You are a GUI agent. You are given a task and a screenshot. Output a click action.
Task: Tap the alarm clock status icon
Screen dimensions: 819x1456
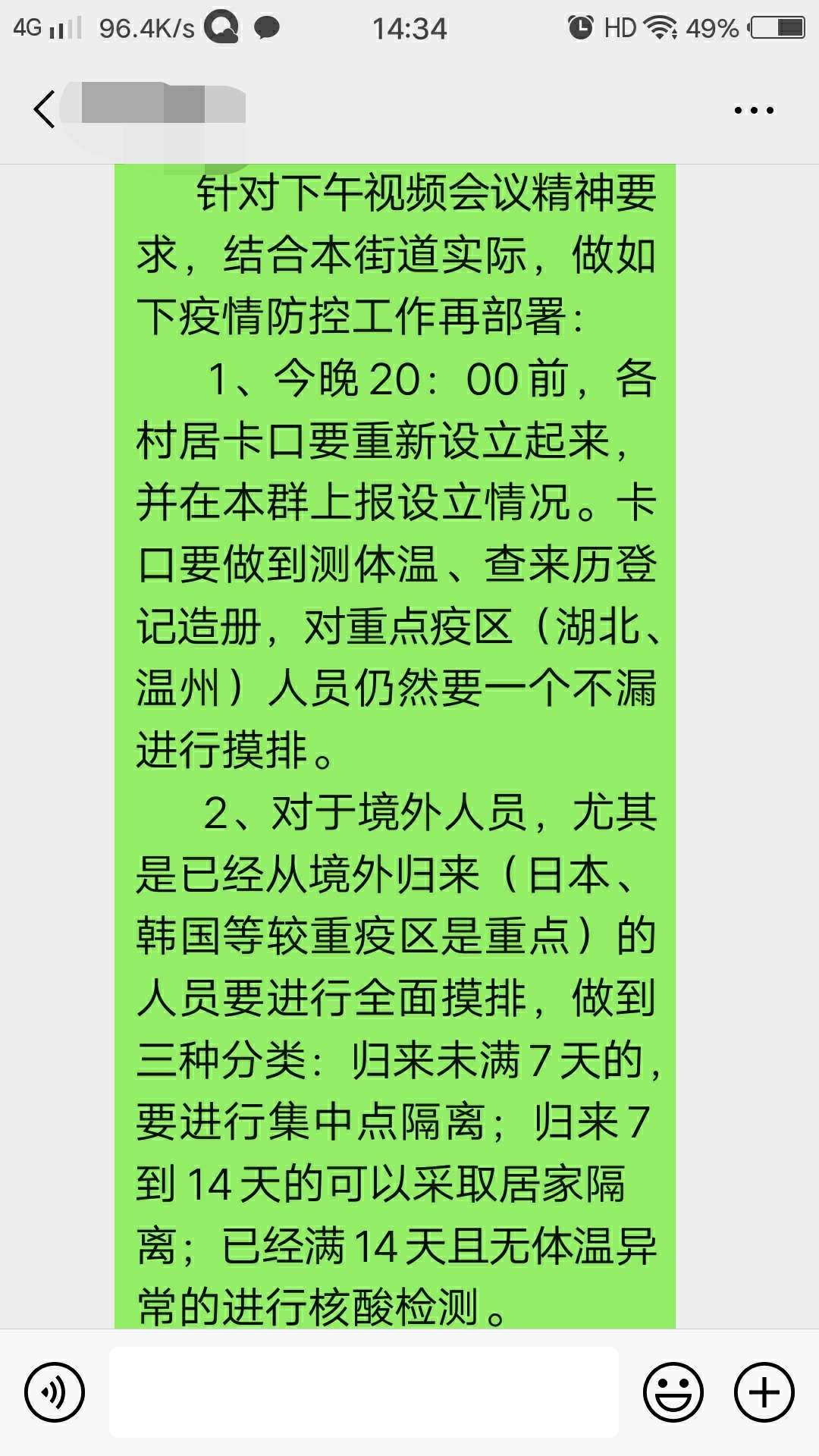pyautogui.click(x=579, y=26)
